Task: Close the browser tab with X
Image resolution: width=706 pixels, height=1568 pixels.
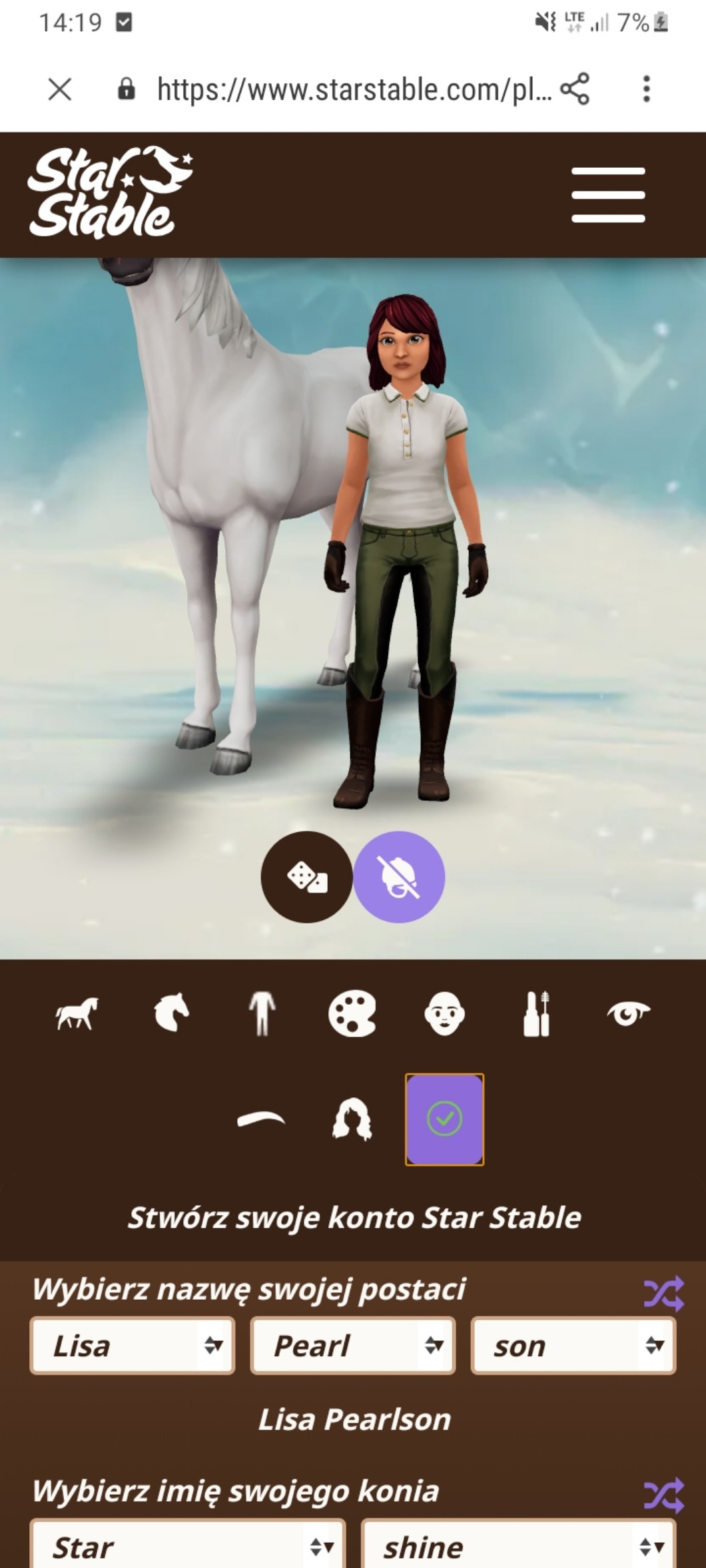Action: click(60, 89)
